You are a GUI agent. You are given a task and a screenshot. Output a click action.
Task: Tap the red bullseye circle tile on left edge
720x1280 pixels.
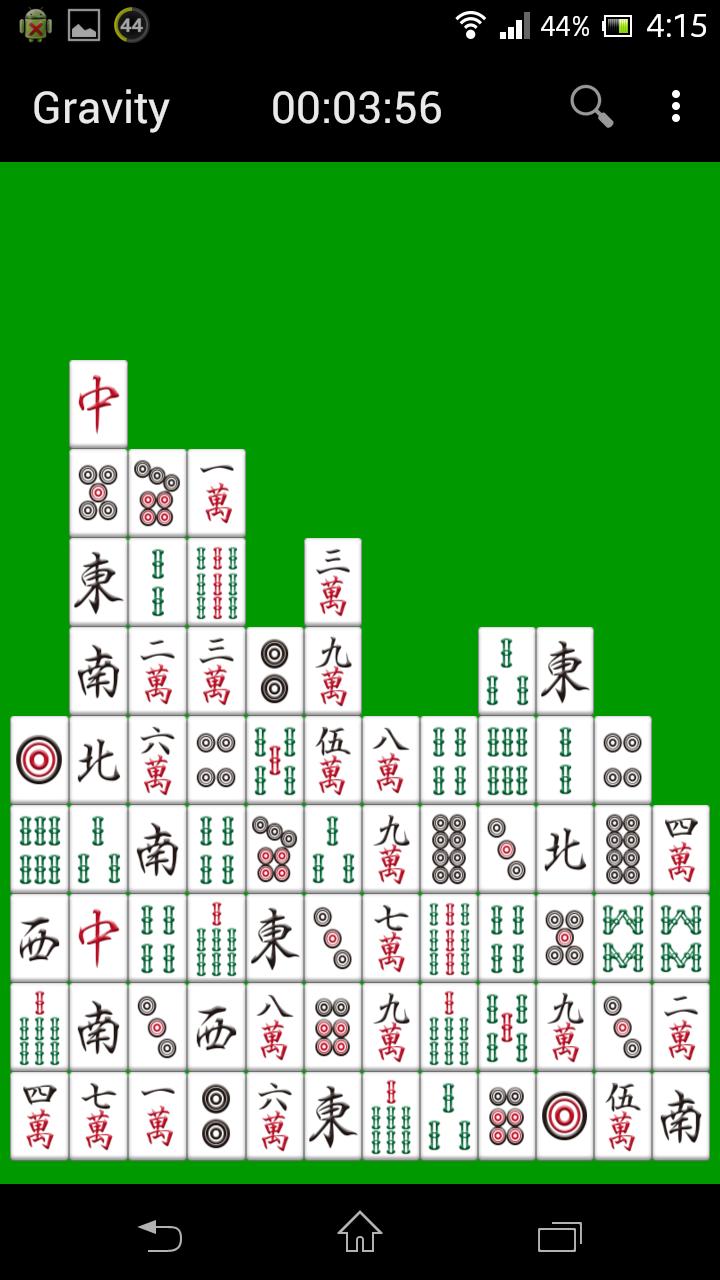click(x=38, y=758)
